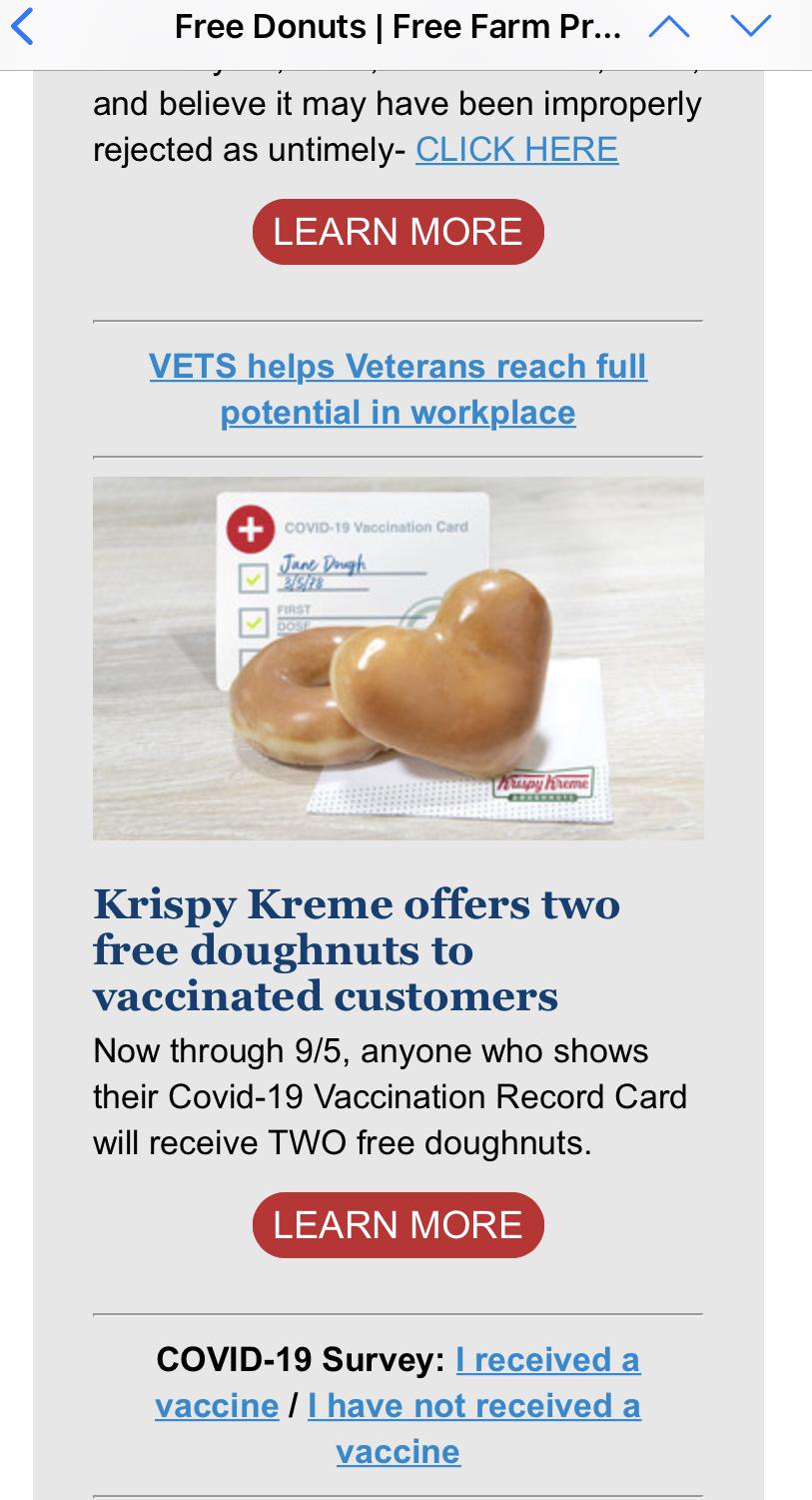Image resolution: width=812 pixels, height=1500 pixels.
Task: Tap the LEARN MORE button above the VETS link
Action: 398,232
